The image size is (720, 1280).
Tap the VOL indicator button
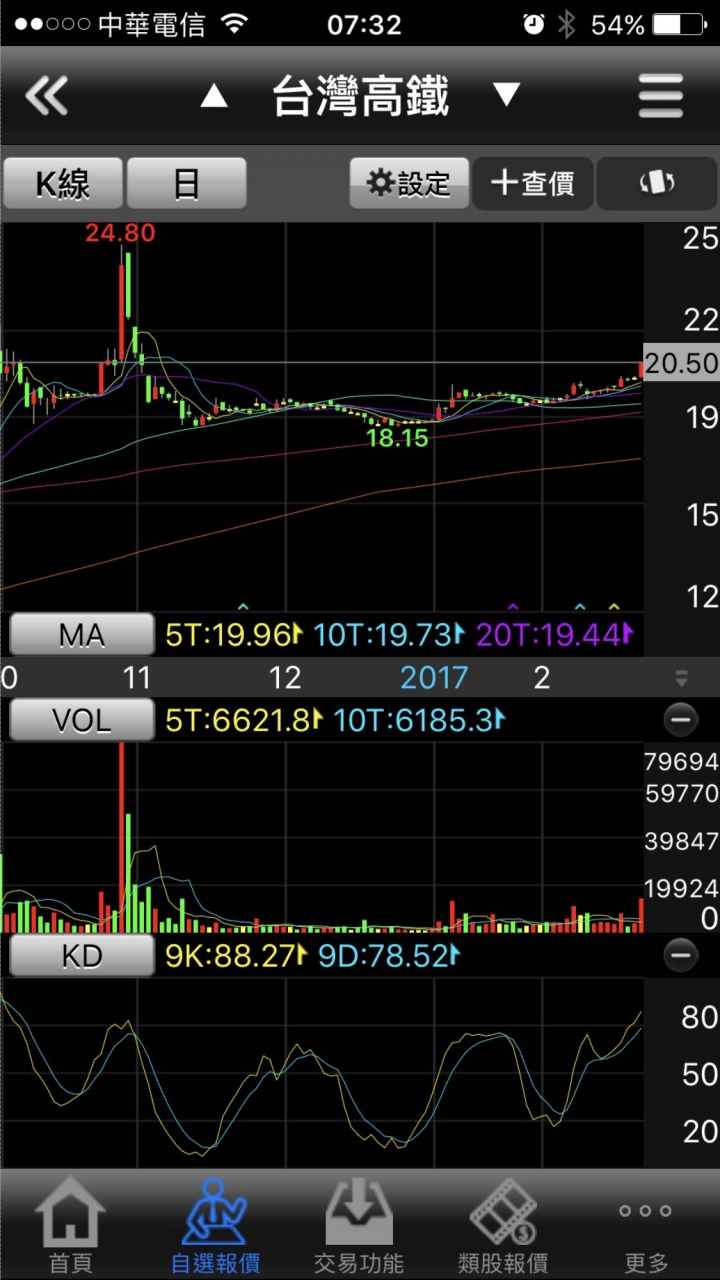[x=82, y=719]
